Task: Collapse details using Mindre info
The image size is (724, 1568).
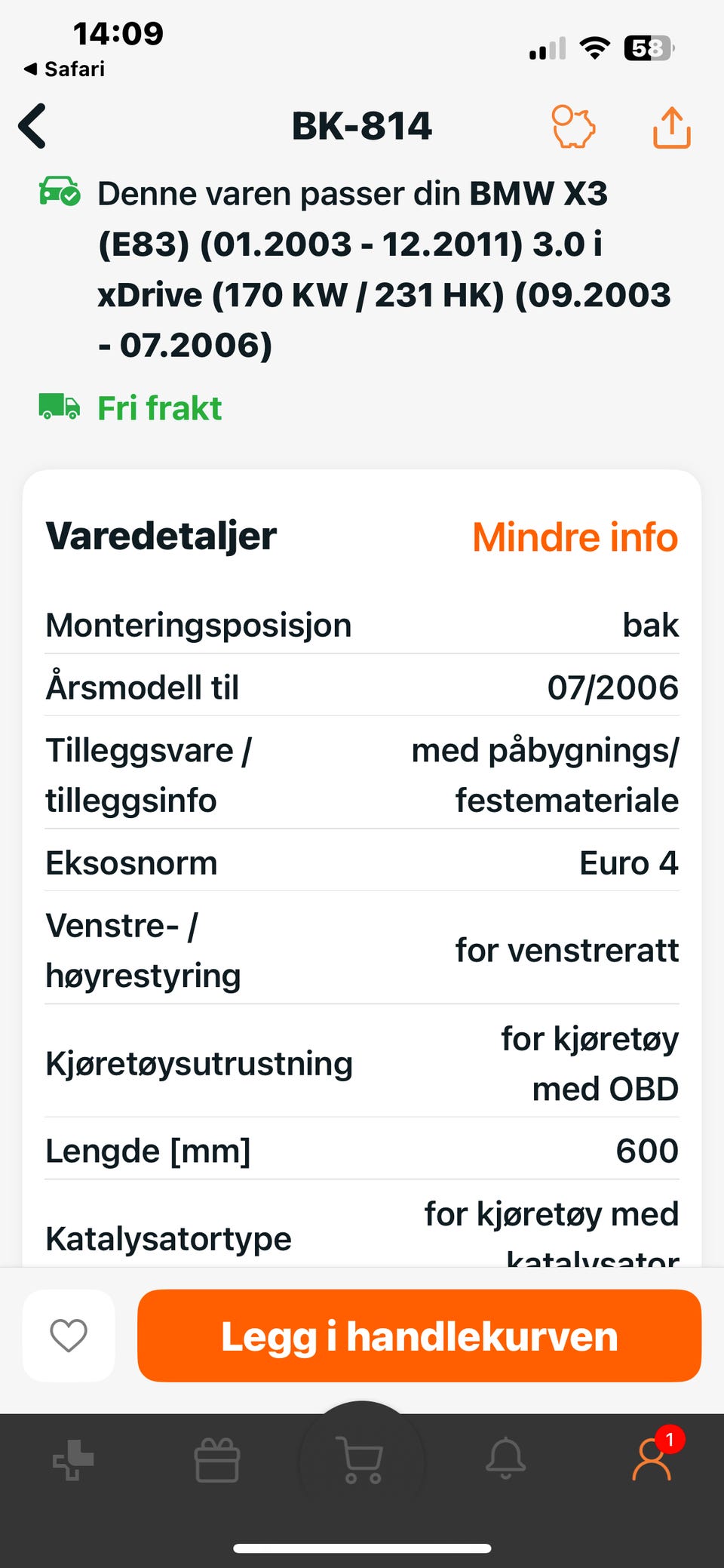Action: point(574,537)
